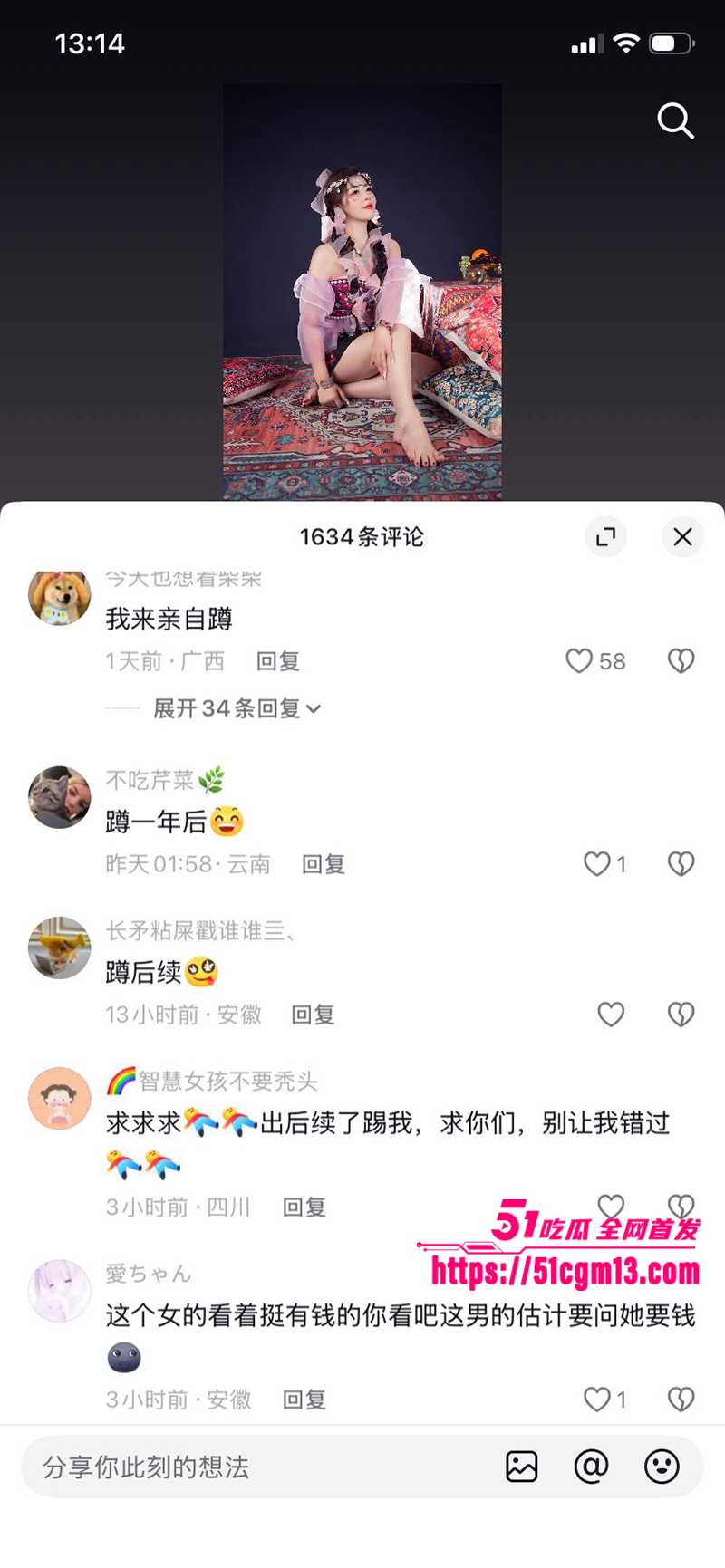Tap the dislike icon on 蹲后续 comment
Viewport: 725px width, 1568px height.
tap(681, 1015)
